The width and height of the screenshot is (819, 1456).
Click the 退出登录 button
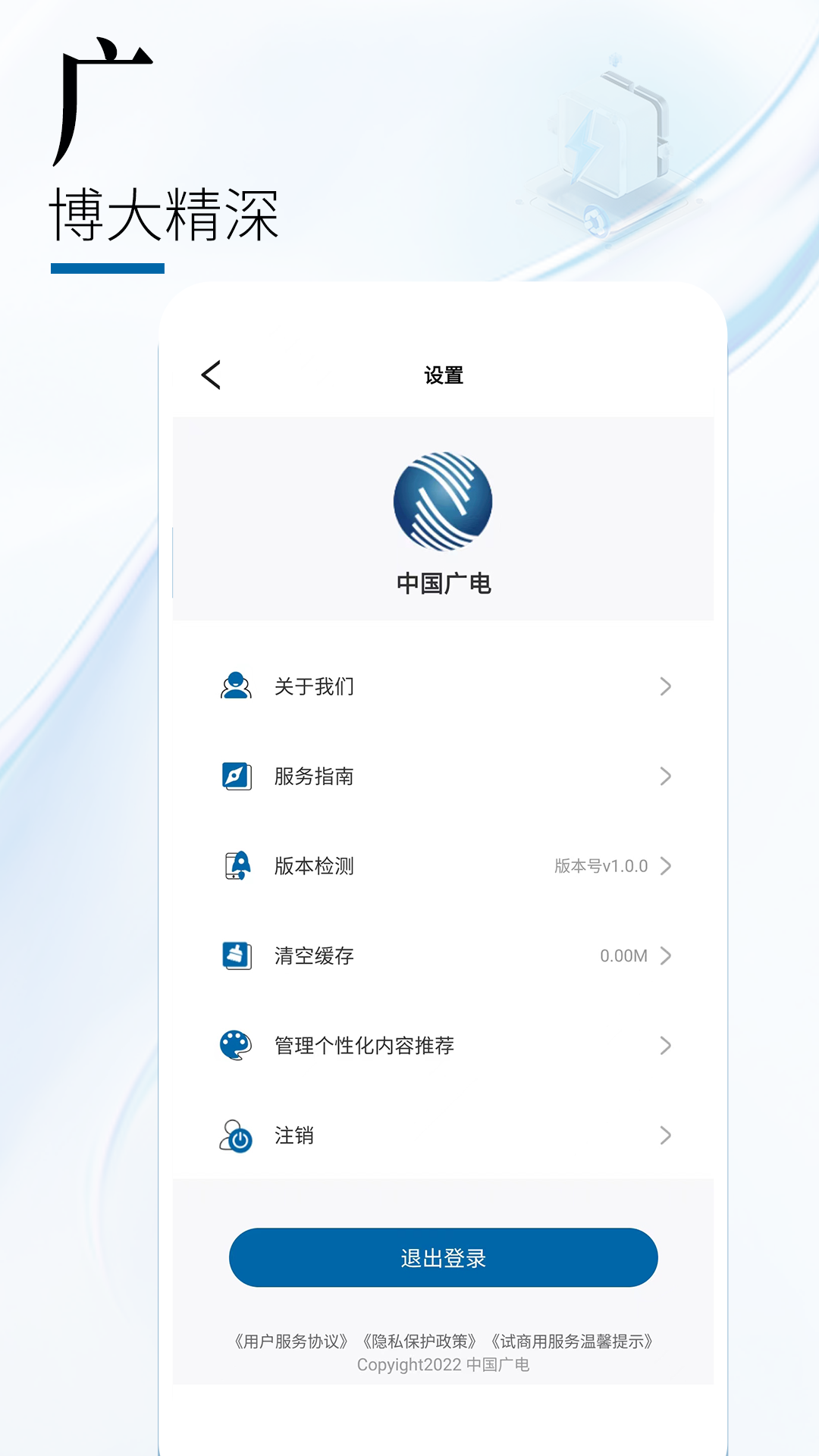click(x=442, y=1257)
